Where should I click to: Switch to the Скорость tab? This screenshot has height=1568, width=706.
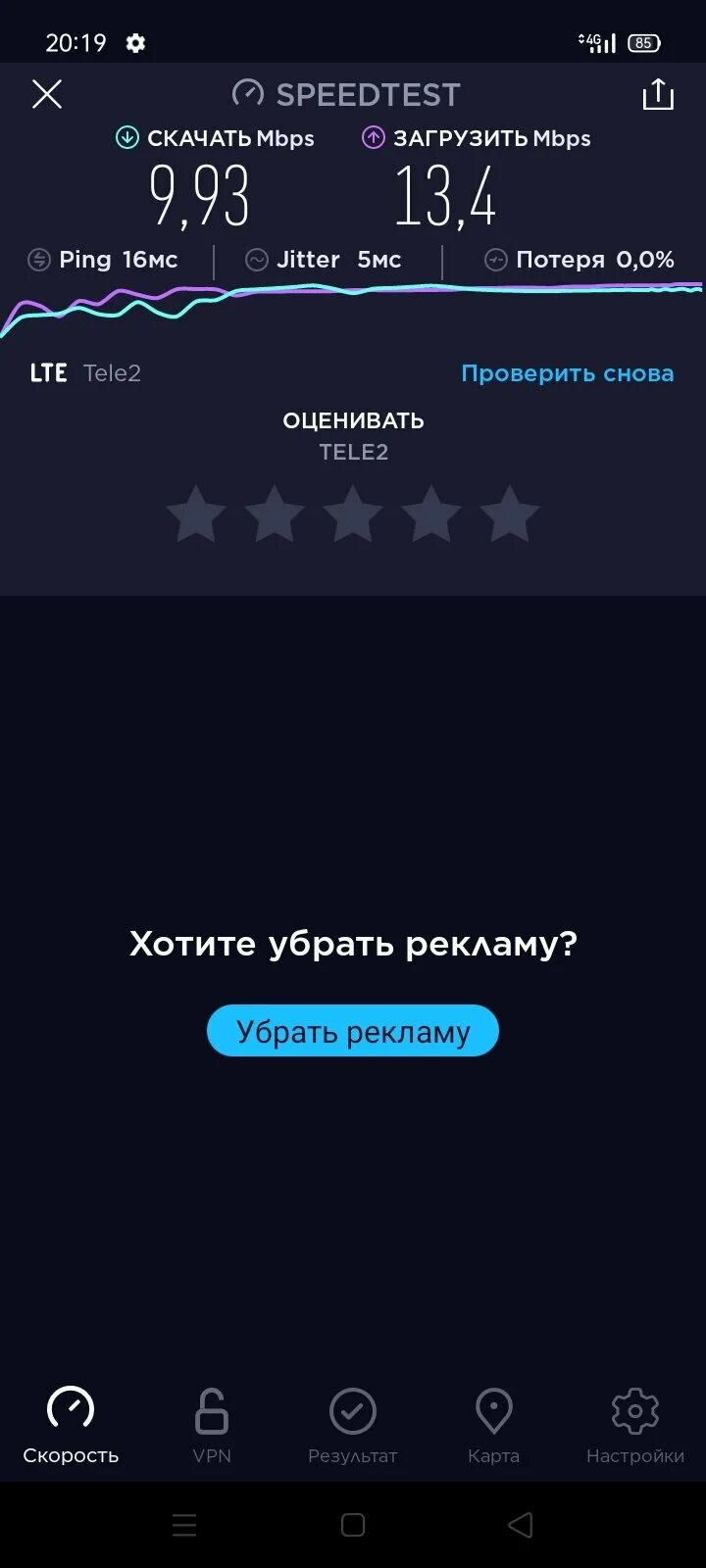click(71, 1425)
